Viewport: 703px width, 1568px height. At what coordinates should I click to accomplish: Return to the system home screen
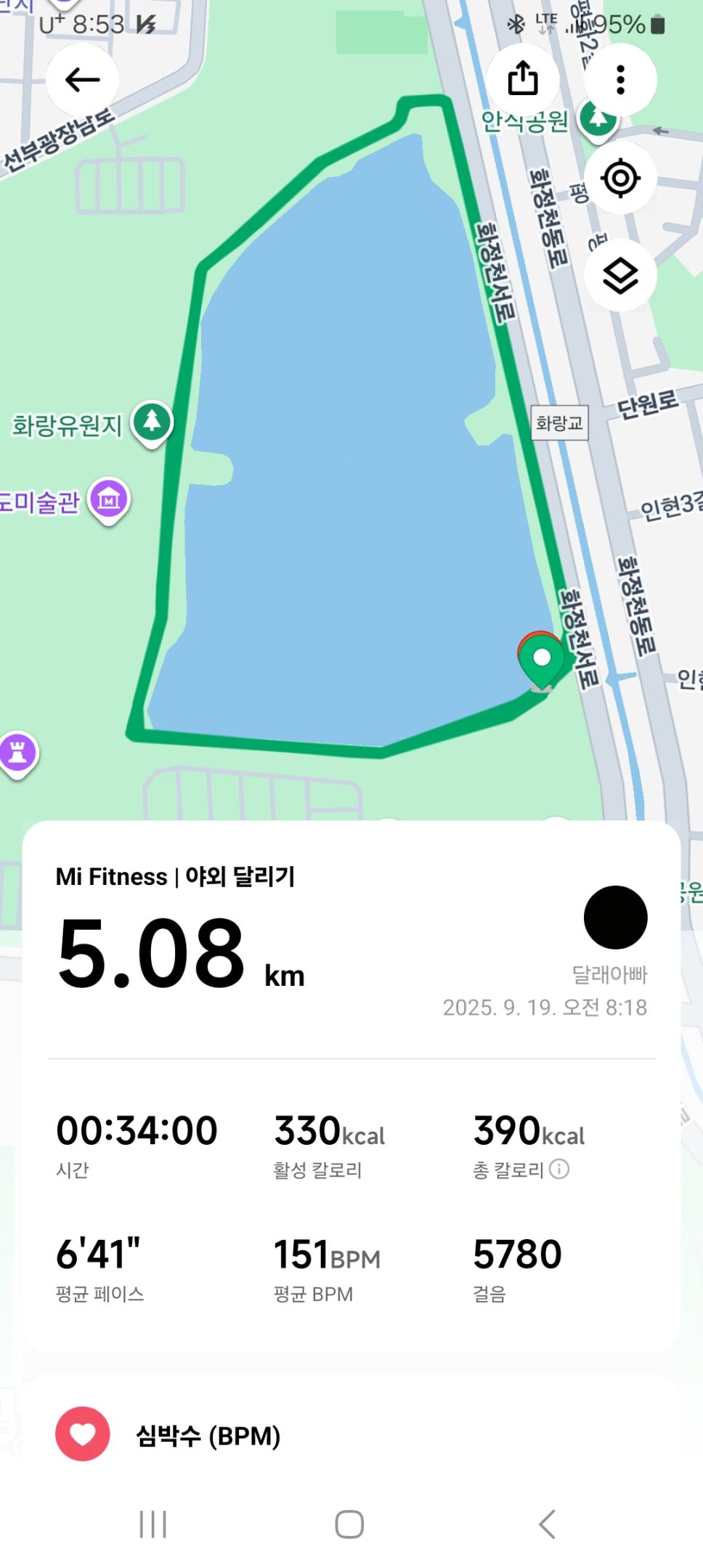point(349,1524)
